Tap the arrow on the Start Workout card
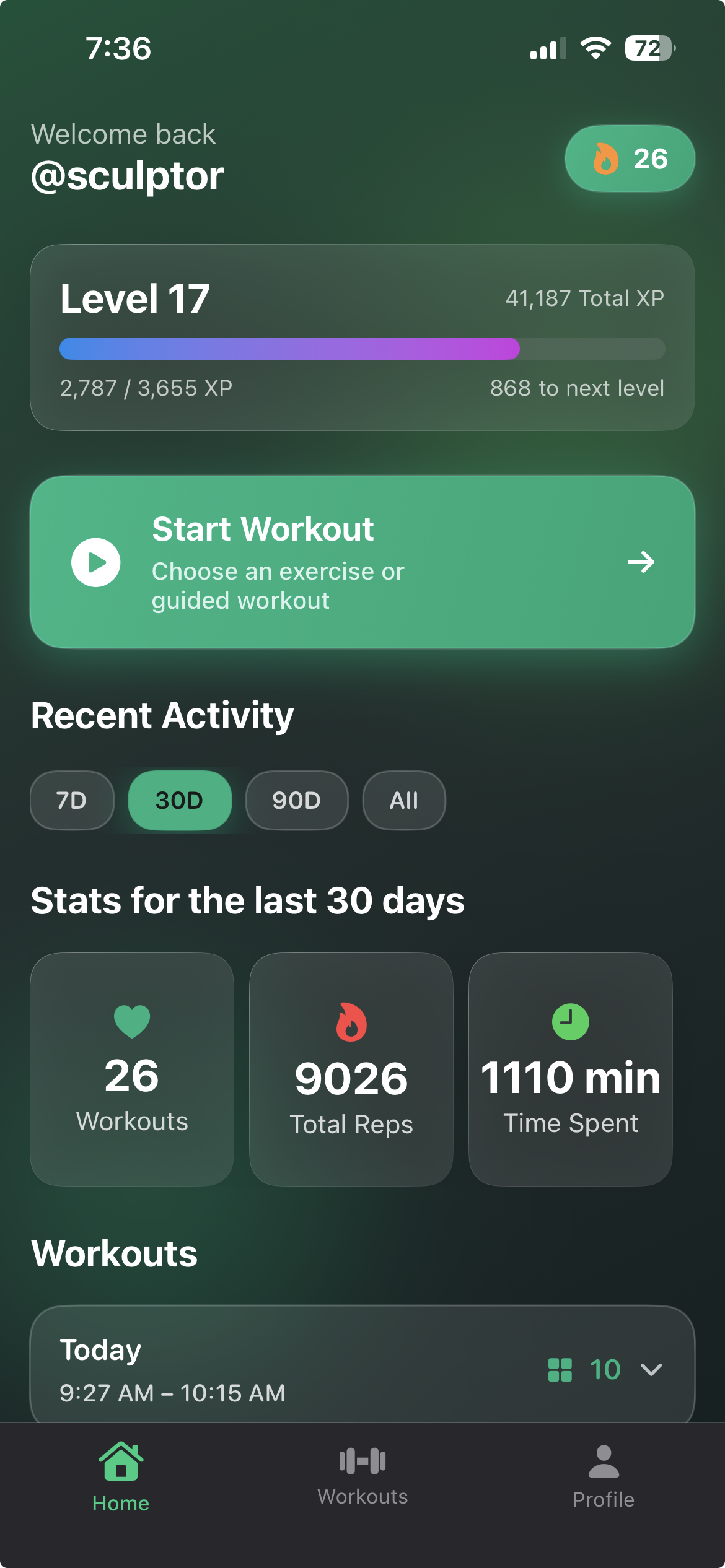 coord(641,562)
